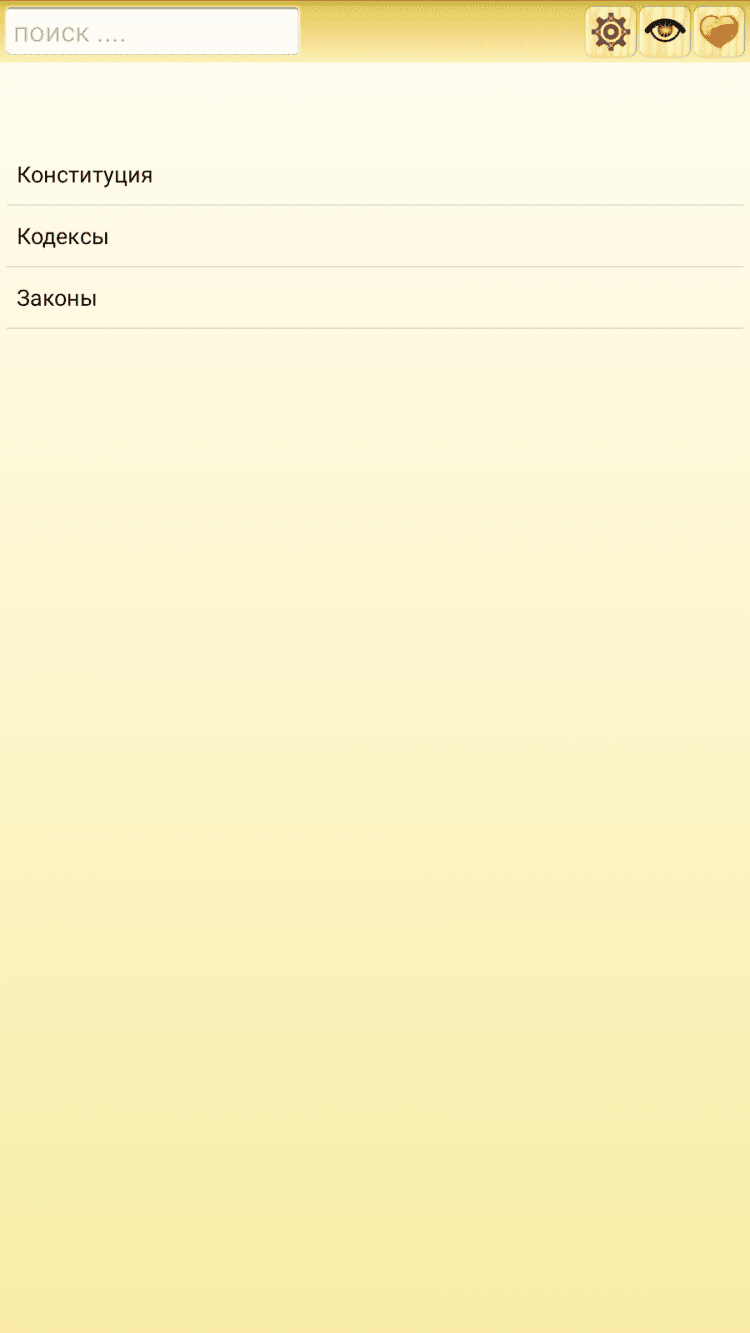This screenshot has height=1333, width=750.
Task: Open the Законы section
Action: [375, 298]
